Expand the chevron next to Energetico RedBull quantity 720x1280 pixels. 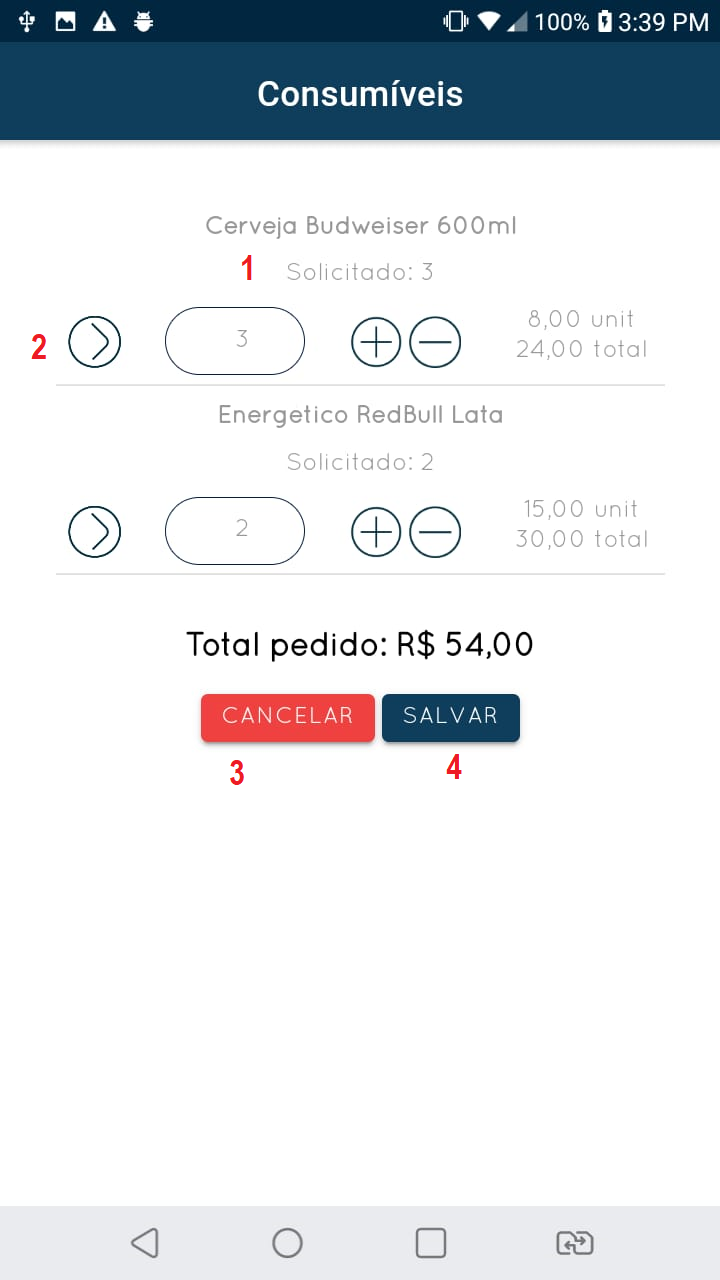94,531
